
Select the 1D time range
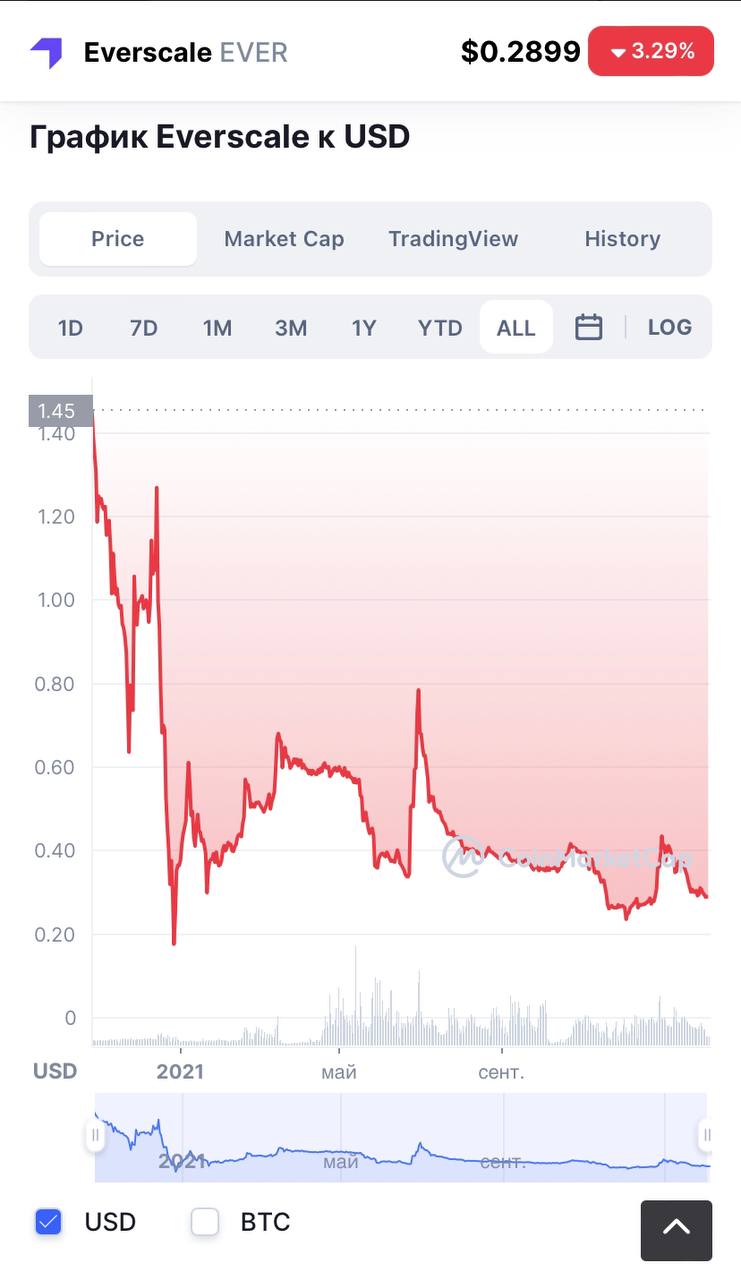70,328
